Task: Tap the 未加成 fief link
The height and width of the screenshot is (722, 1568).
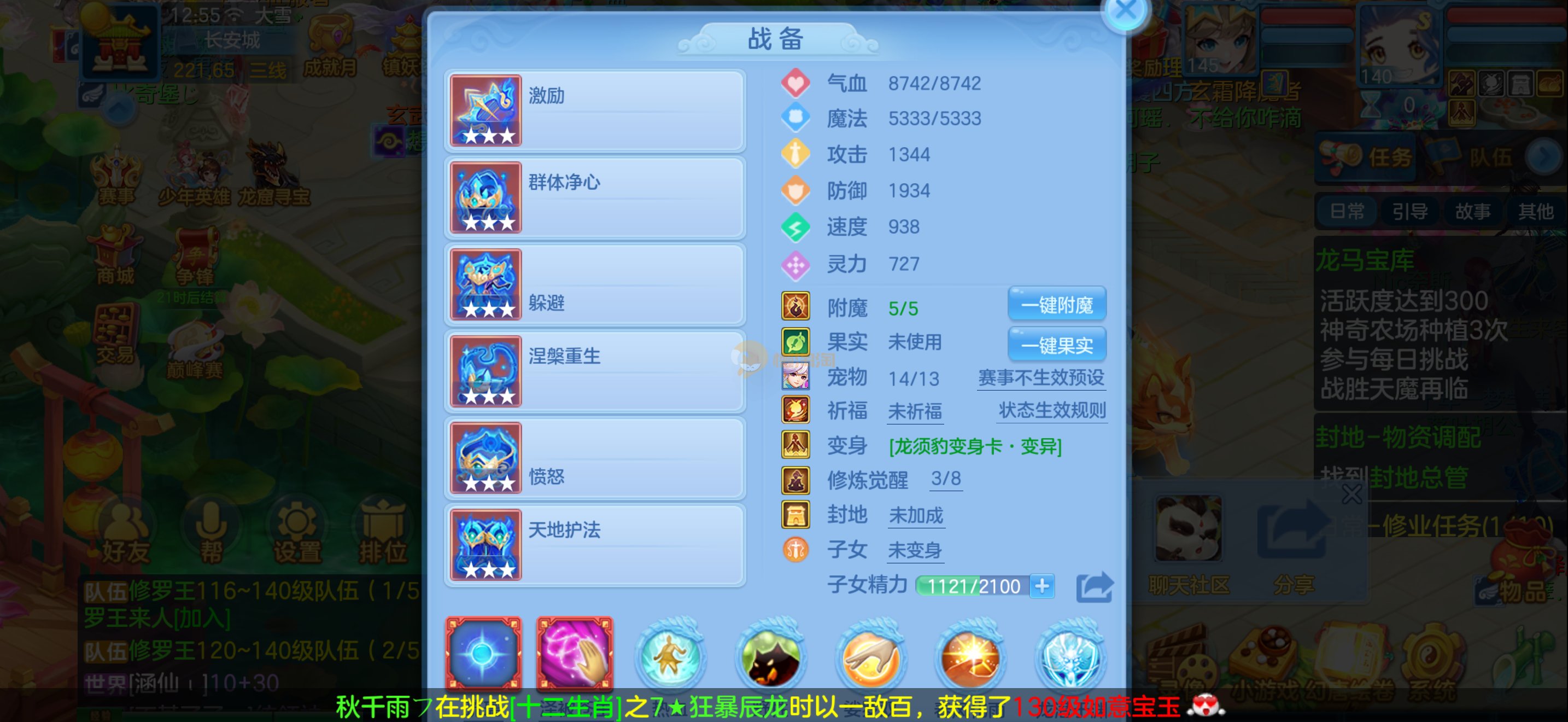Action: [915, 516]
